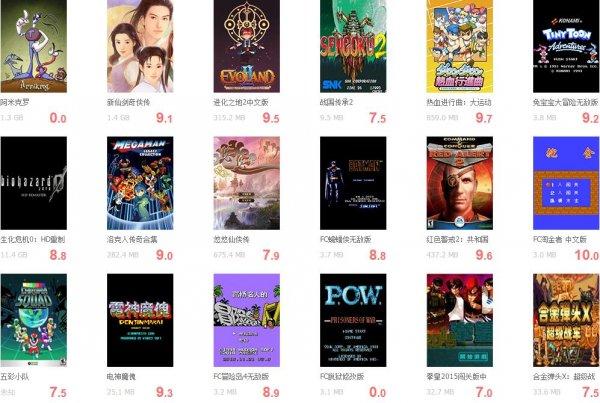600x403 pixels.
Task: View the 合金弹头X:超级战 game
Action: 565,318
